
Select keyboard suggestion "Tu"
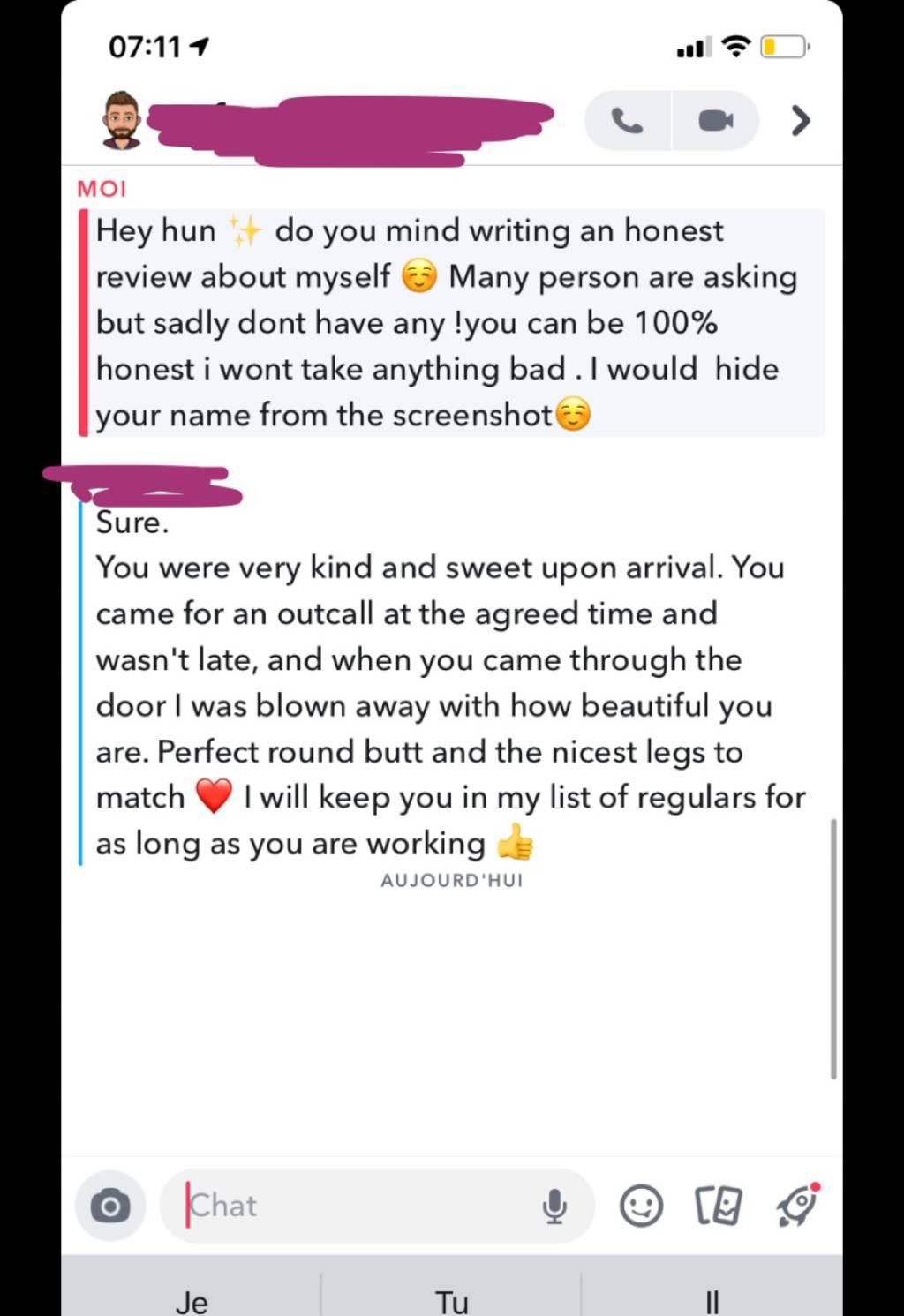point(451,1301)
